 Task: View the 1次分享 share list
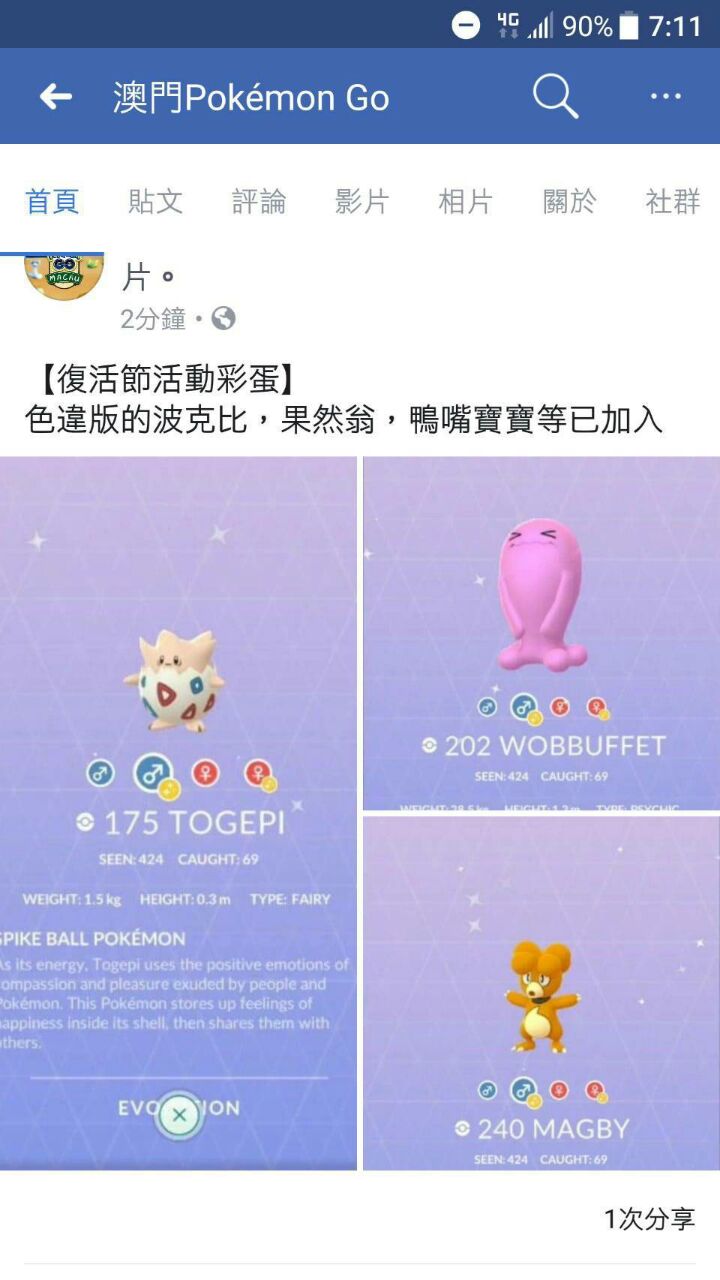(649, 1219)
